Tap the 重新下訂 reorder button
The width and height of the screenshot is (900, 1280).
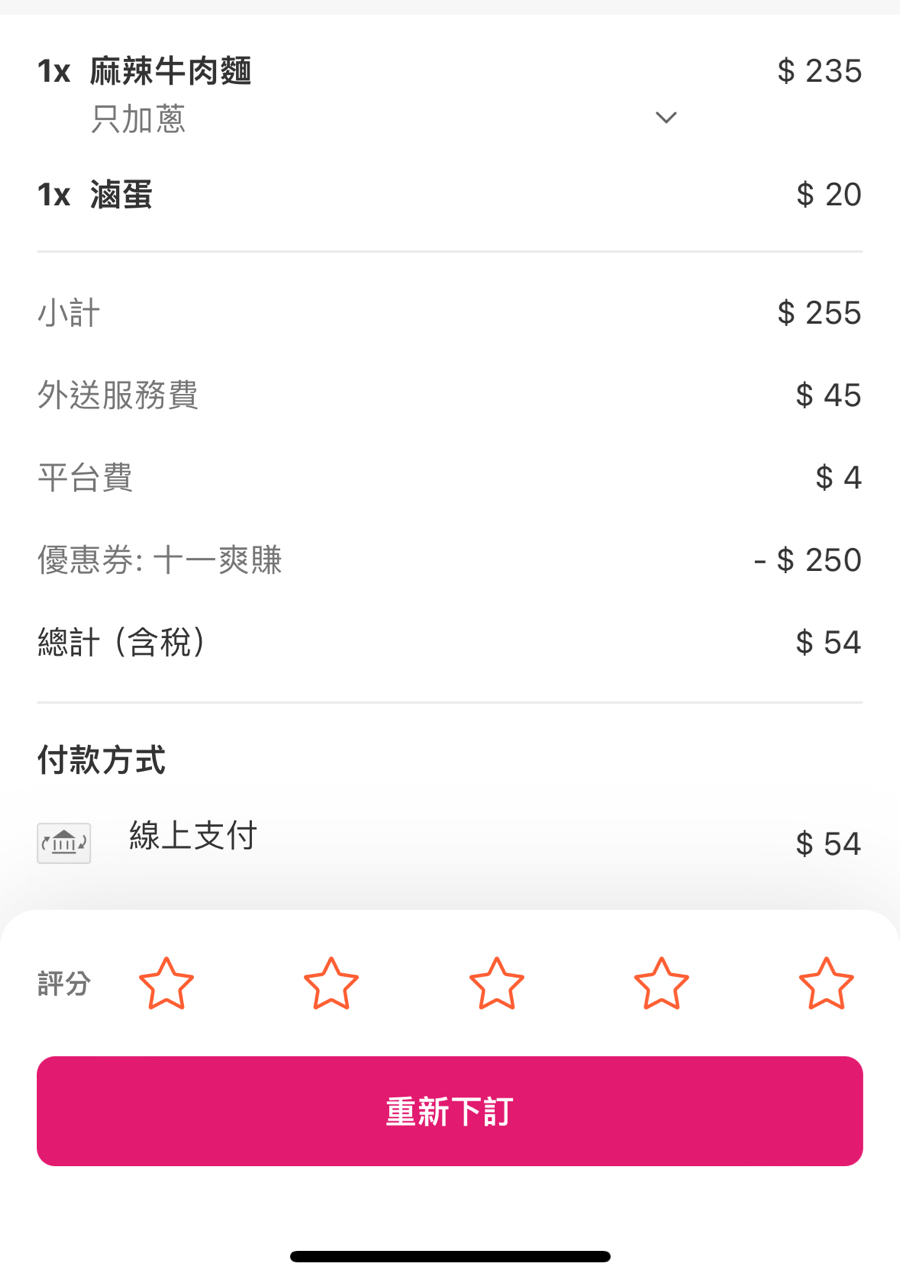point(450,1111)
